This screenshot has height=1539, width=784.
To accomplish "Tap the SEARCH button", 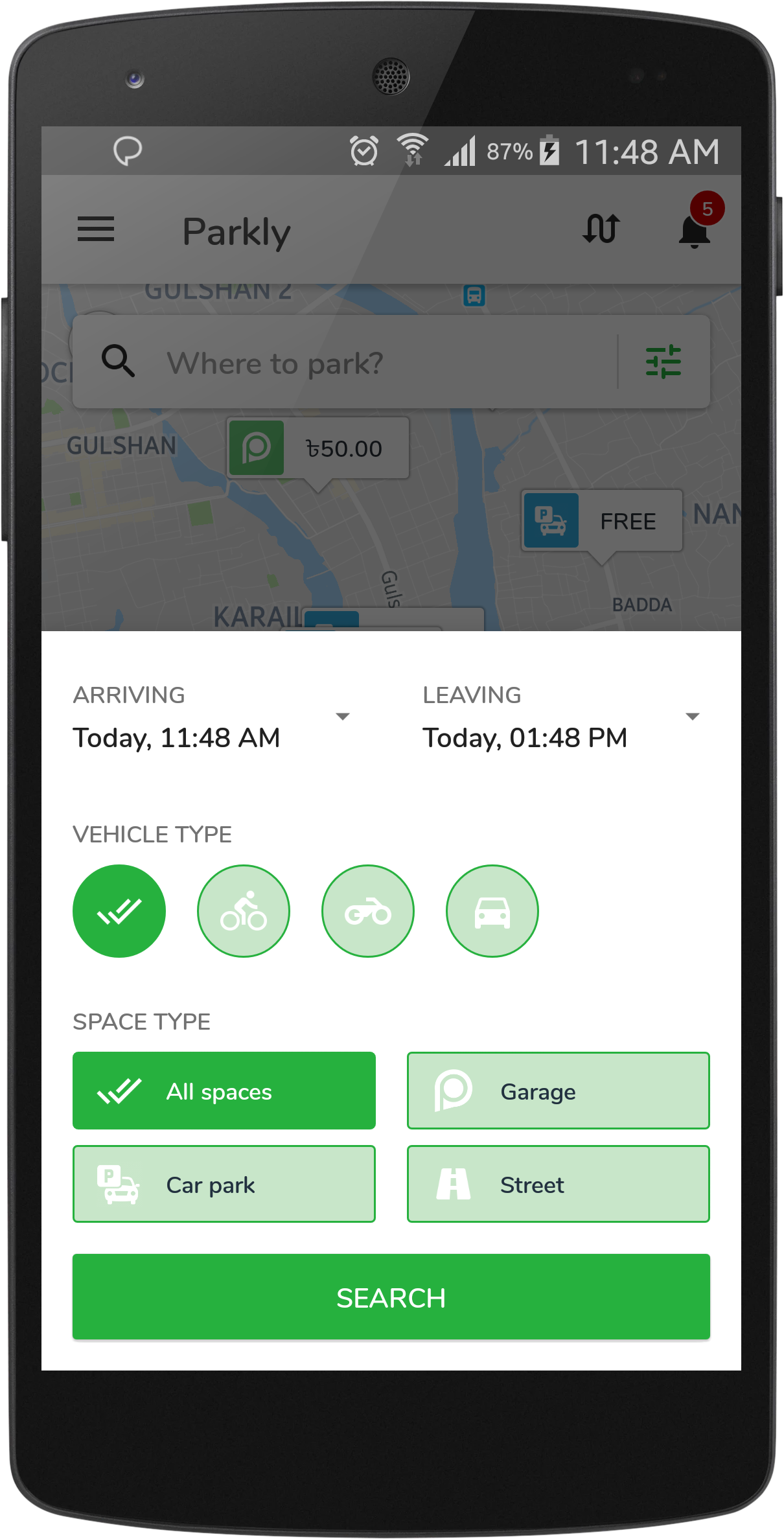I will point(391,1297).
